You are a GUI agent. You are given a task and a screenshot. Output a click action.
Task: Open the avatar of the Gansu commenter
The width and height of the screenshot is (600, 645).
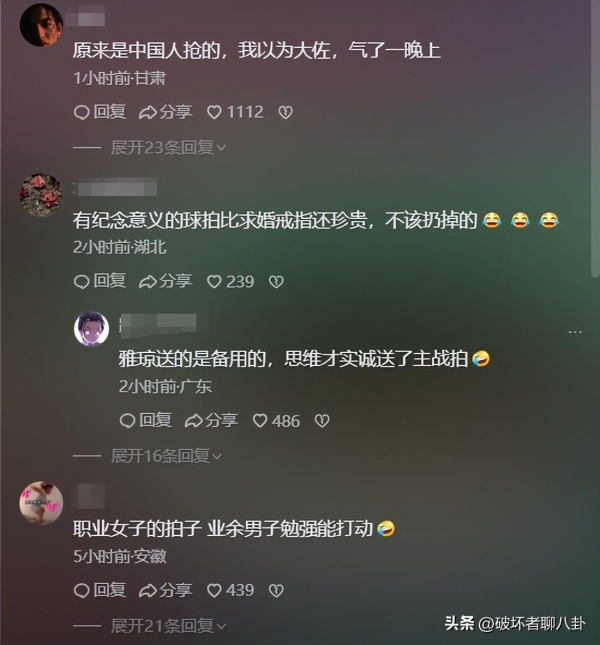click(41, 23)
